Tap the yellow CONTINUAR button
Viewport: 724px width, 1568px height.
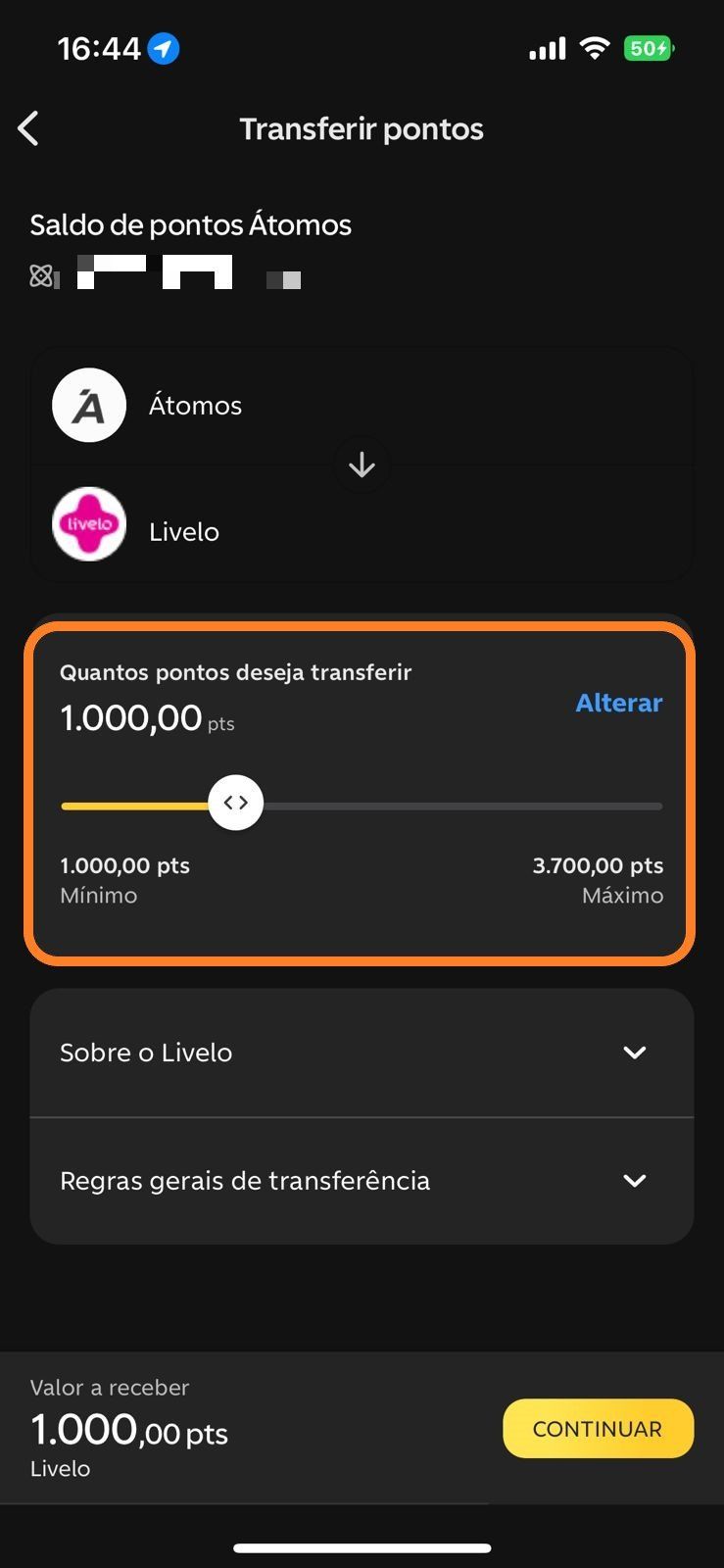point(598,1429)
